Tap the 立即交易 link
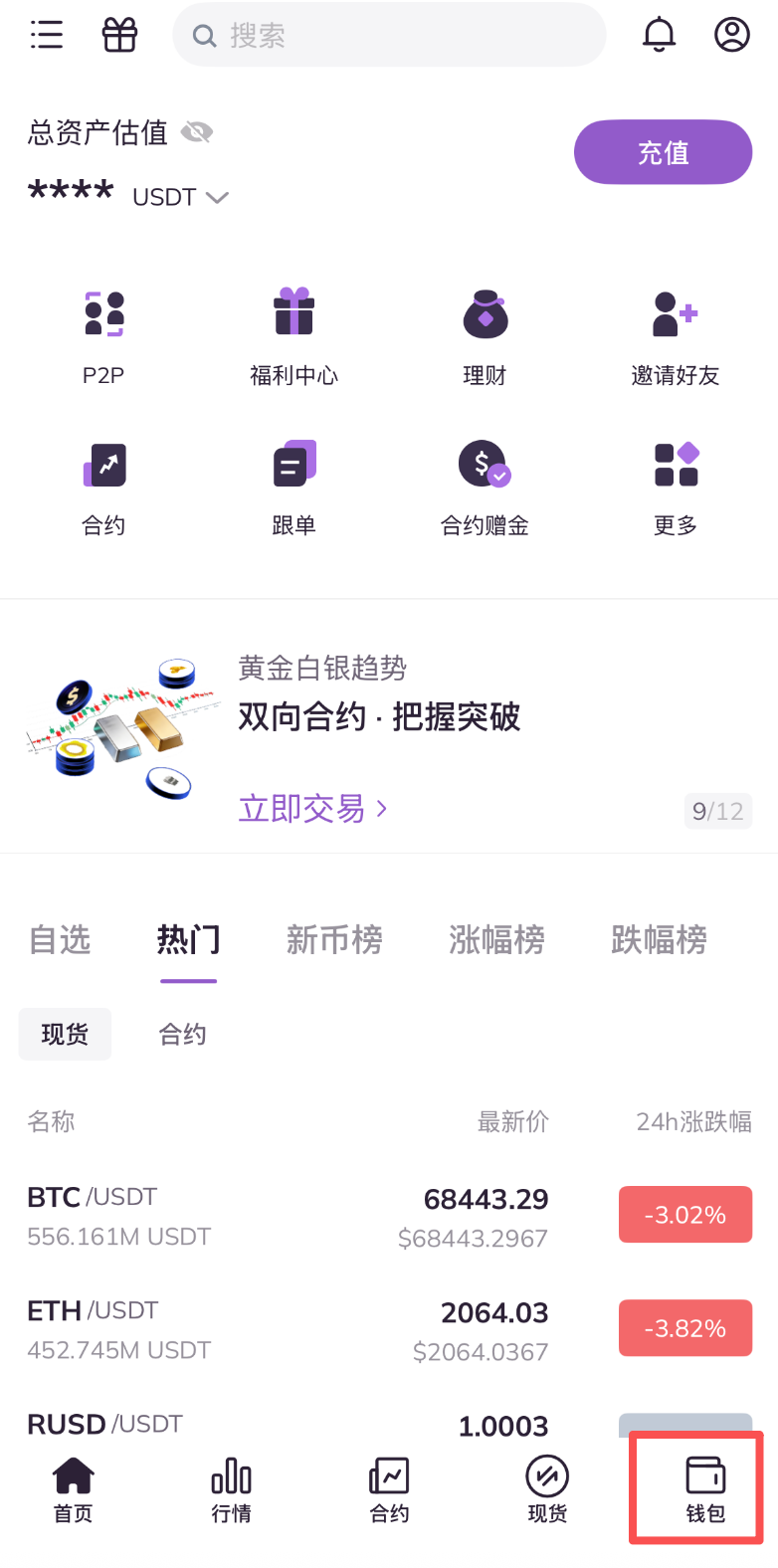778x1568 pixels. [x=312, y=809]
